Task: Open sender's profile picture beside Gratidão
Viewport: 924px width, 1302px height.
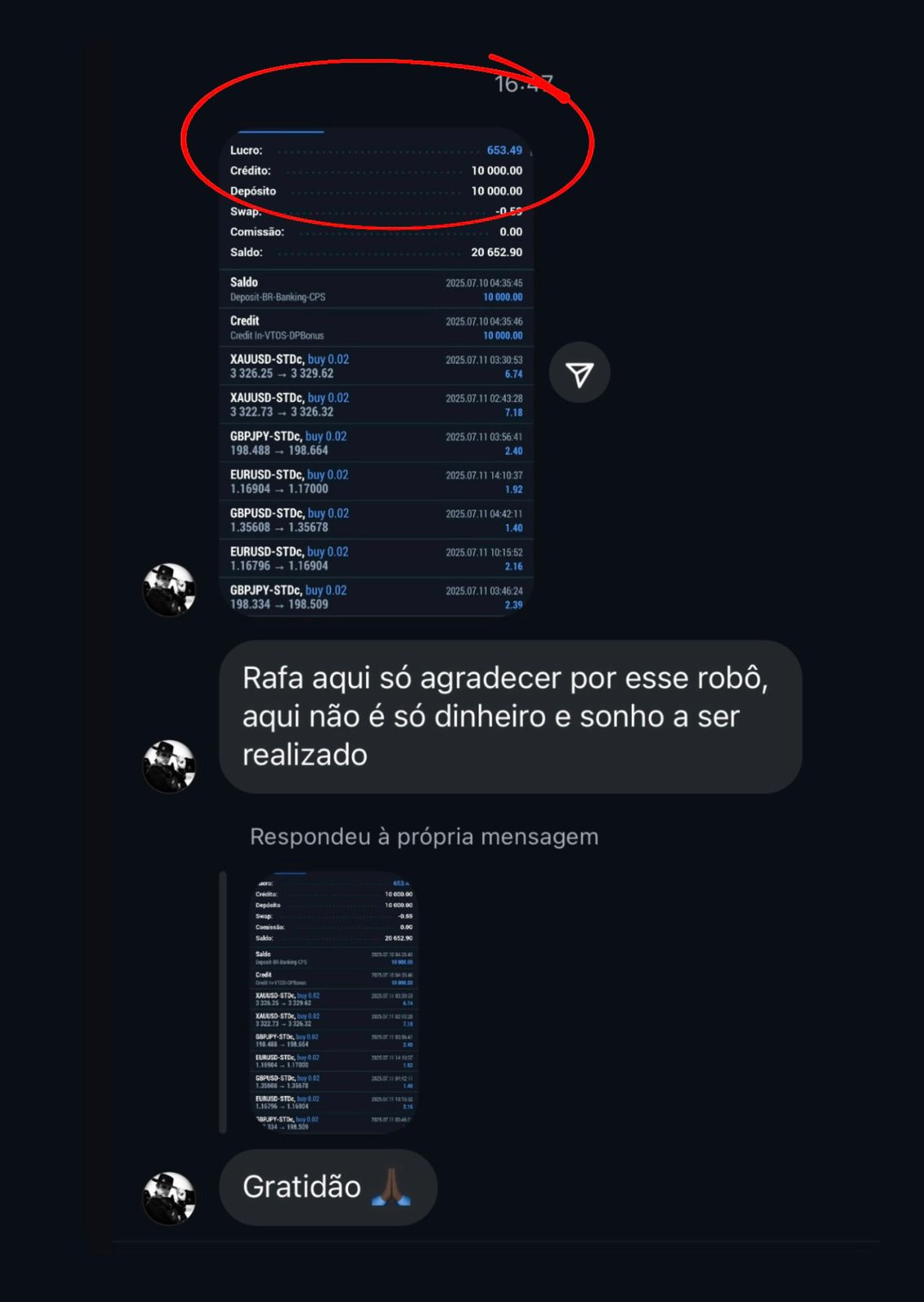Action: coord(169,1198)
